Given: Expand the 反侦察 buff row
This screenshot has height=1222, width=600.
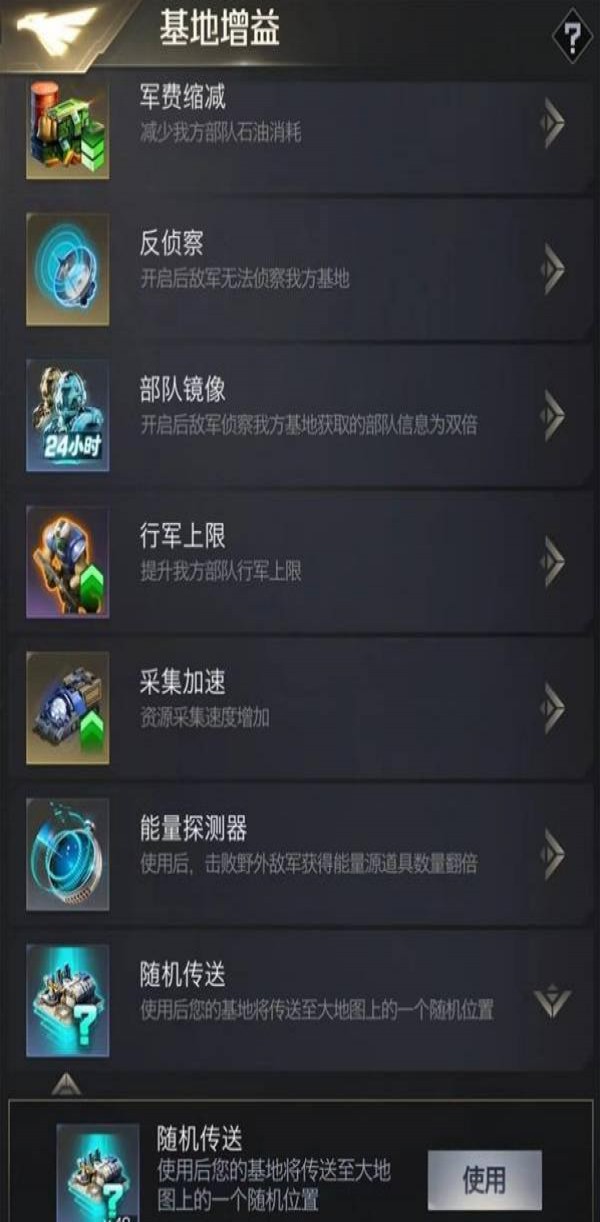Looking at the screenshot, I should 553,268.
